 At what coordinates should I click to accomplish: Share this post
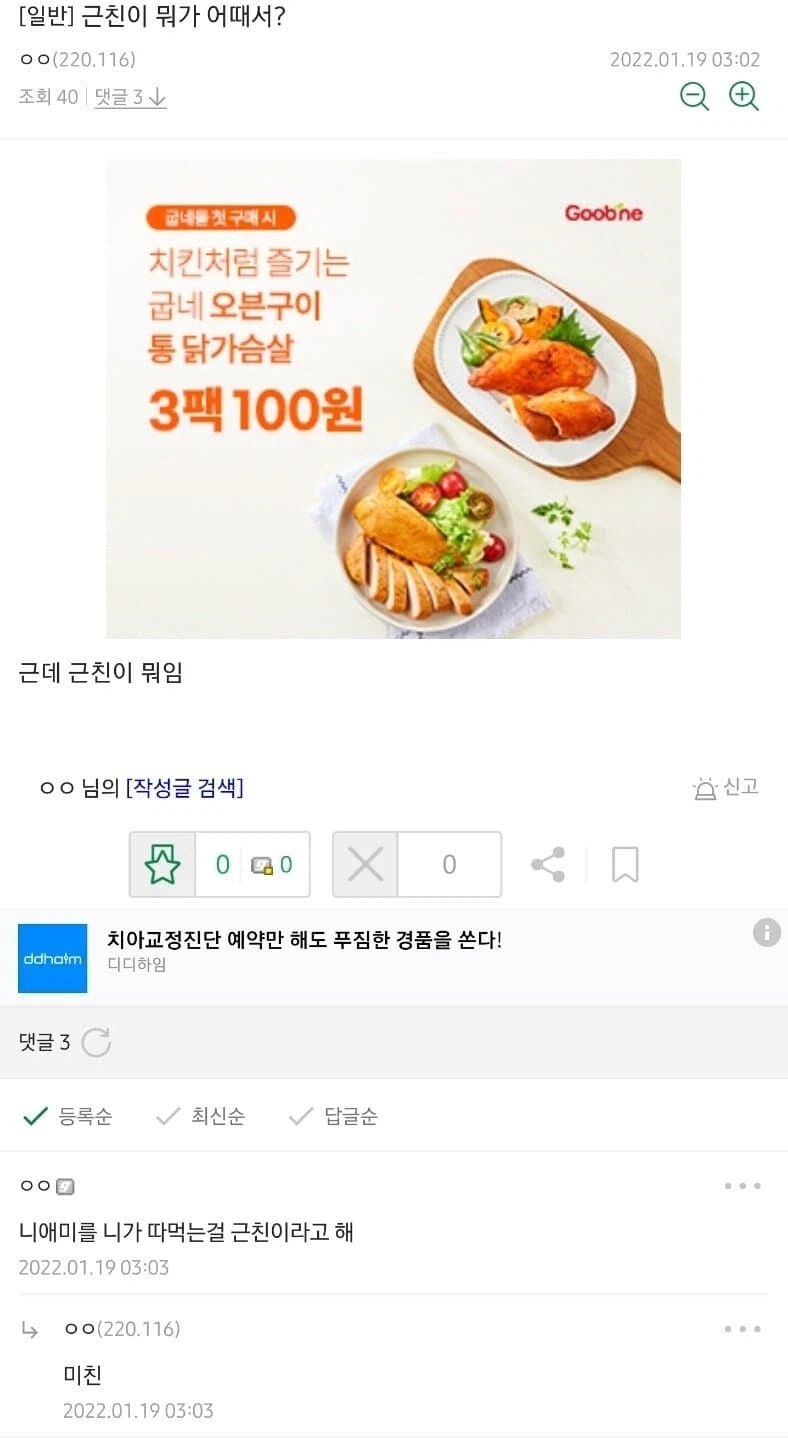[548, 864]
